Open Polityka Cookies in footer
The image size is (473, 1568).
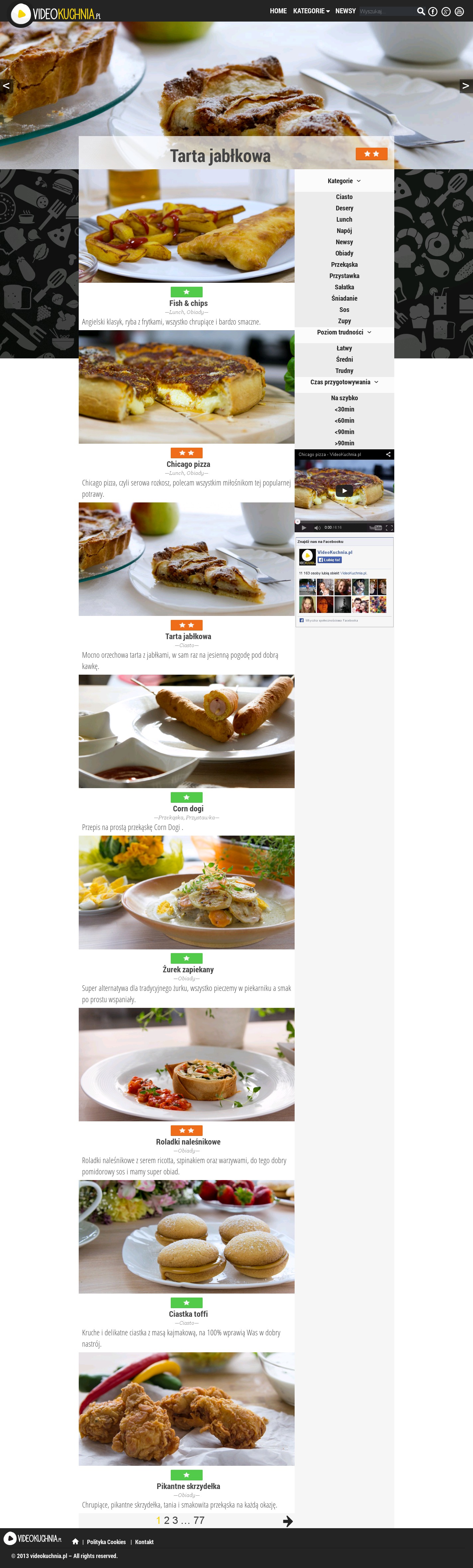[x=106, y=1542]
